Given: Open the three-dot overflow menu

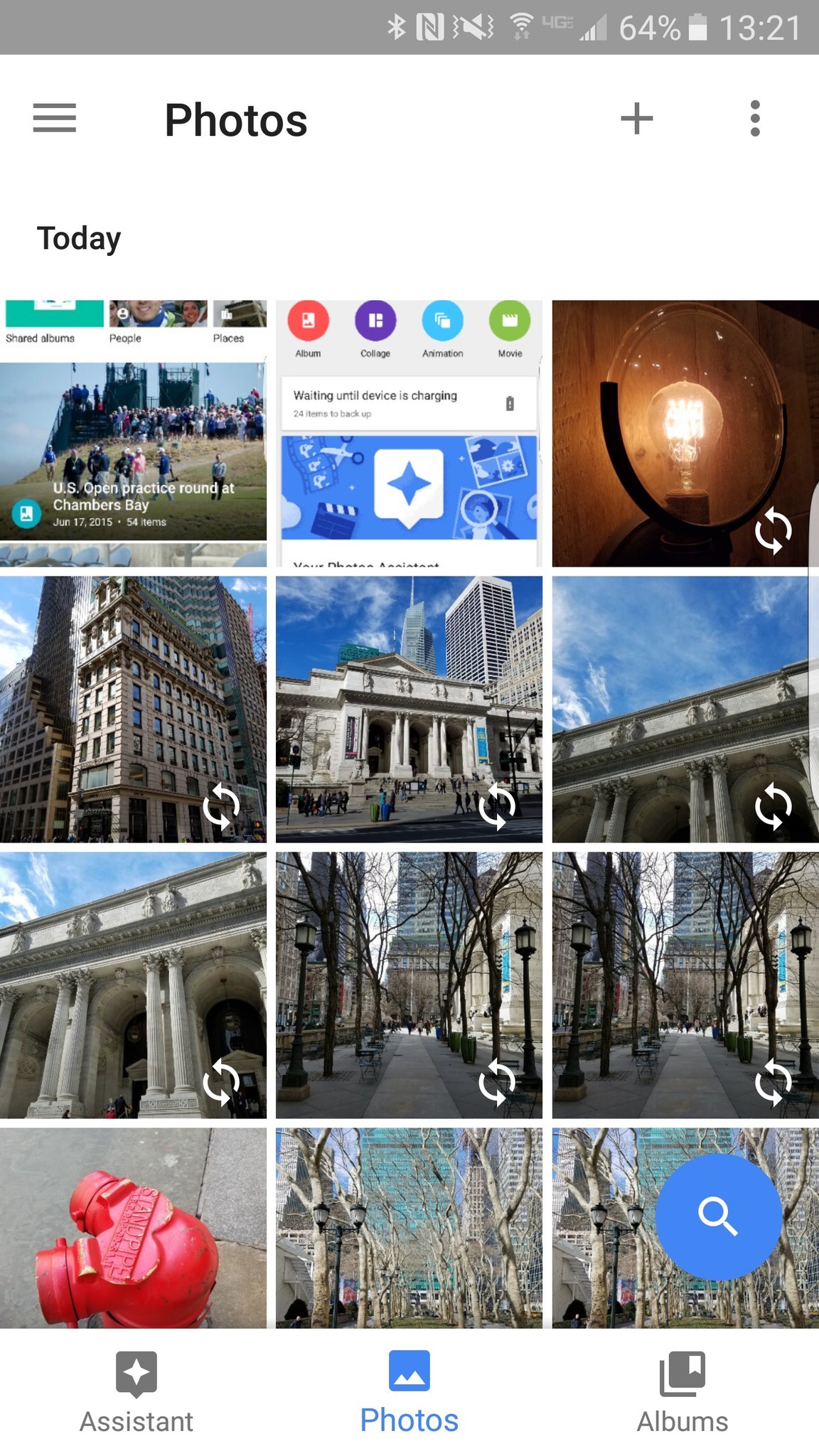Looking at the screenshot, I should pyautogui.click(x=755, y=118).
